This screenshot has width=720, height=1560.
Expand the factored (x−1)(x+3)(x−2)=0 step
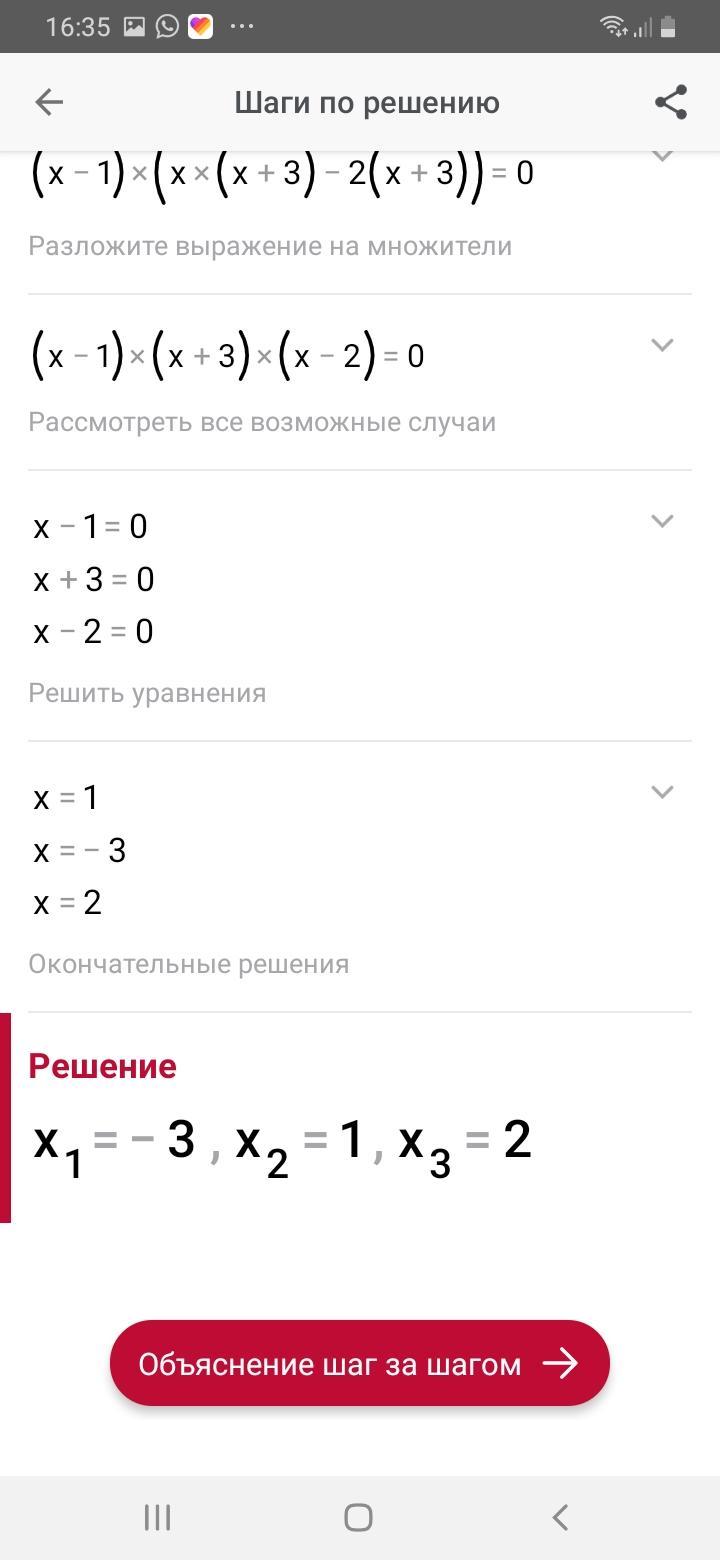[662, 345]
